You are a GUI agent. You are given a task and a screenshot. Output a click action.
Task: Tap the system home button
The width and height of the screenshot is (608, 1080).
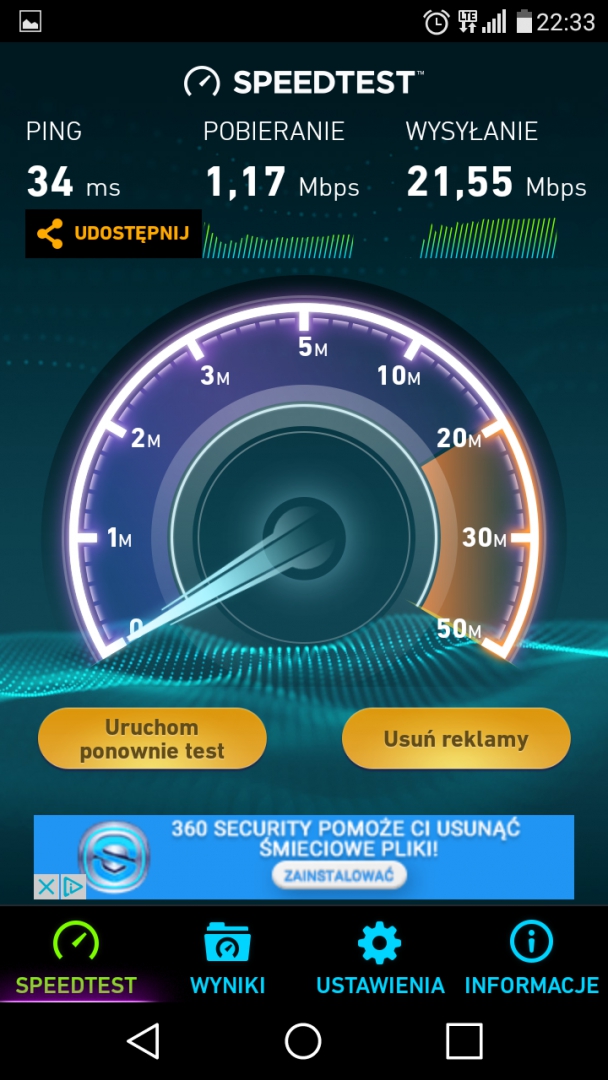point(303,1041)
